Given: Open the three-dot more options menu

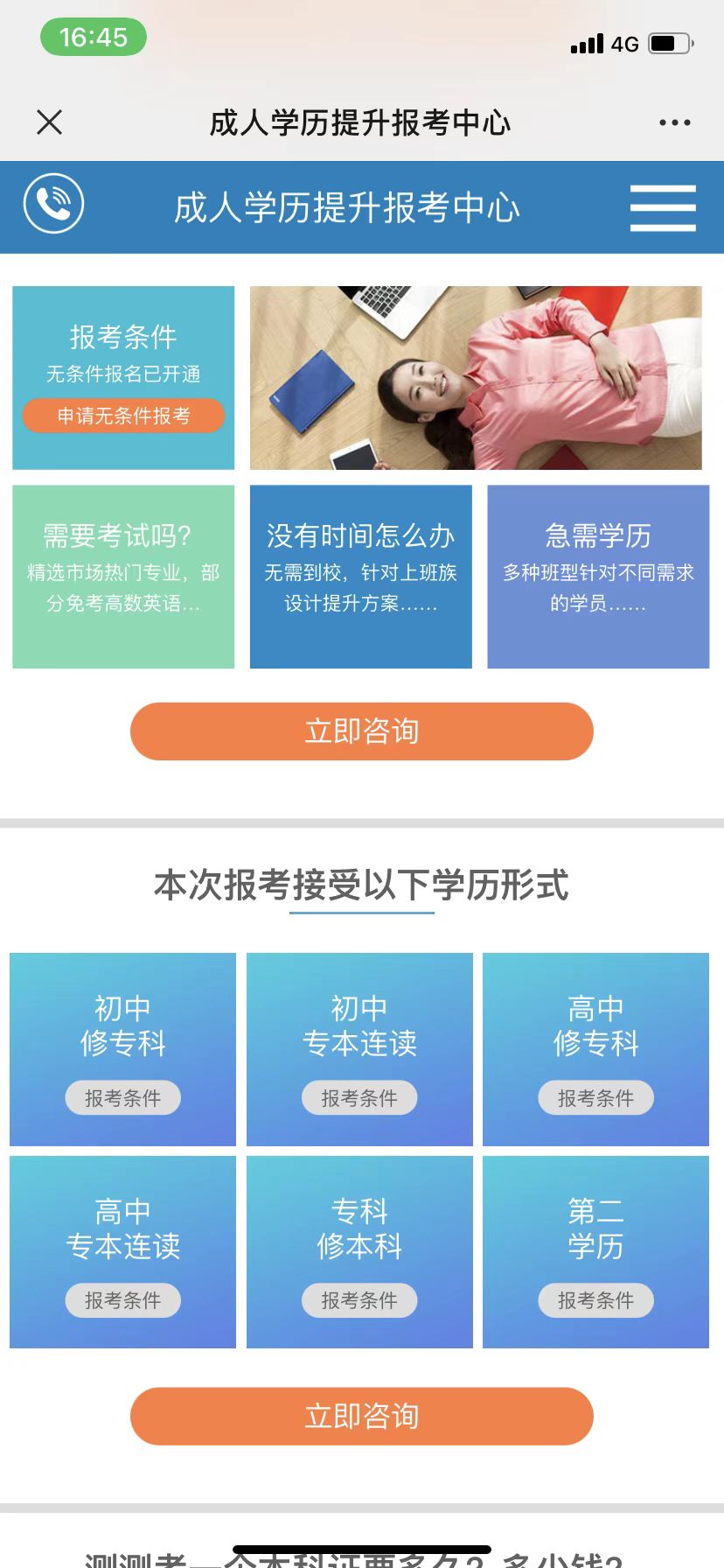Looking at the screenshot, I should pos(674,122).
